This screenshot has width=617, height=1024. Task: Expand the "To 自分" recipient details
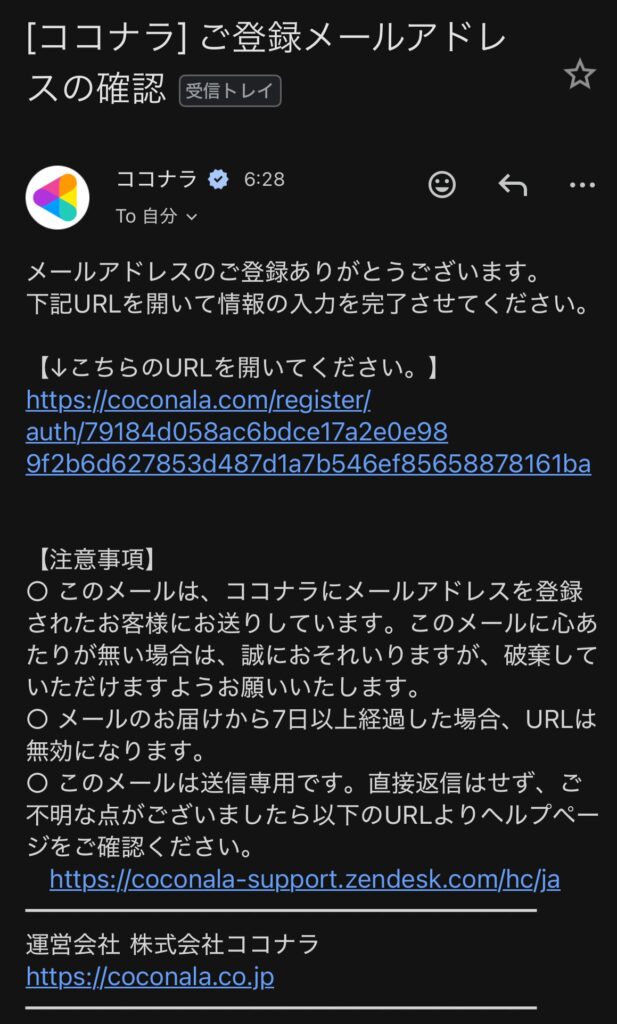click(x=156, y=215)
